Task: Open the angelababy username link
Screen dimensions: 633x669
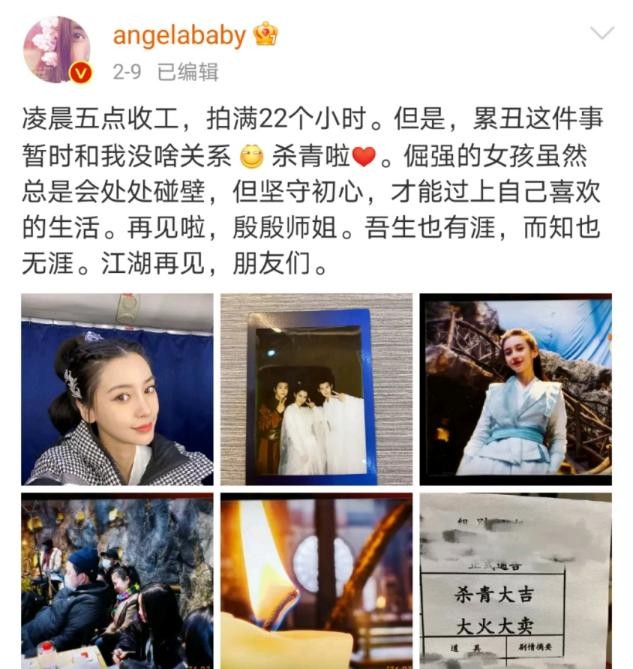Action: (x=179, y=35)
